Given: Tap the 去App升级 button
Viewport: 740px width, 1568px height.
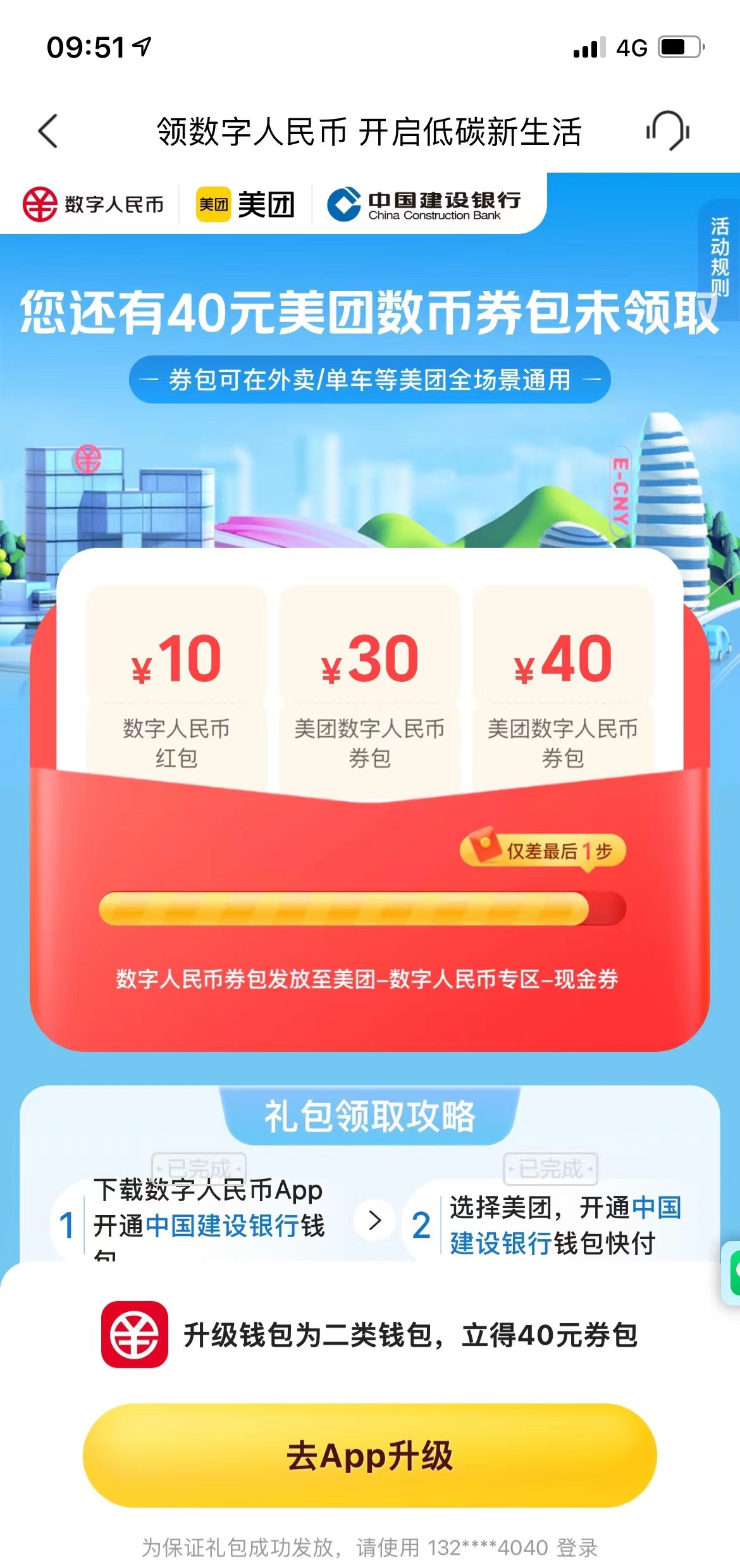Looking at the screenshot, I should (369, 1455).
